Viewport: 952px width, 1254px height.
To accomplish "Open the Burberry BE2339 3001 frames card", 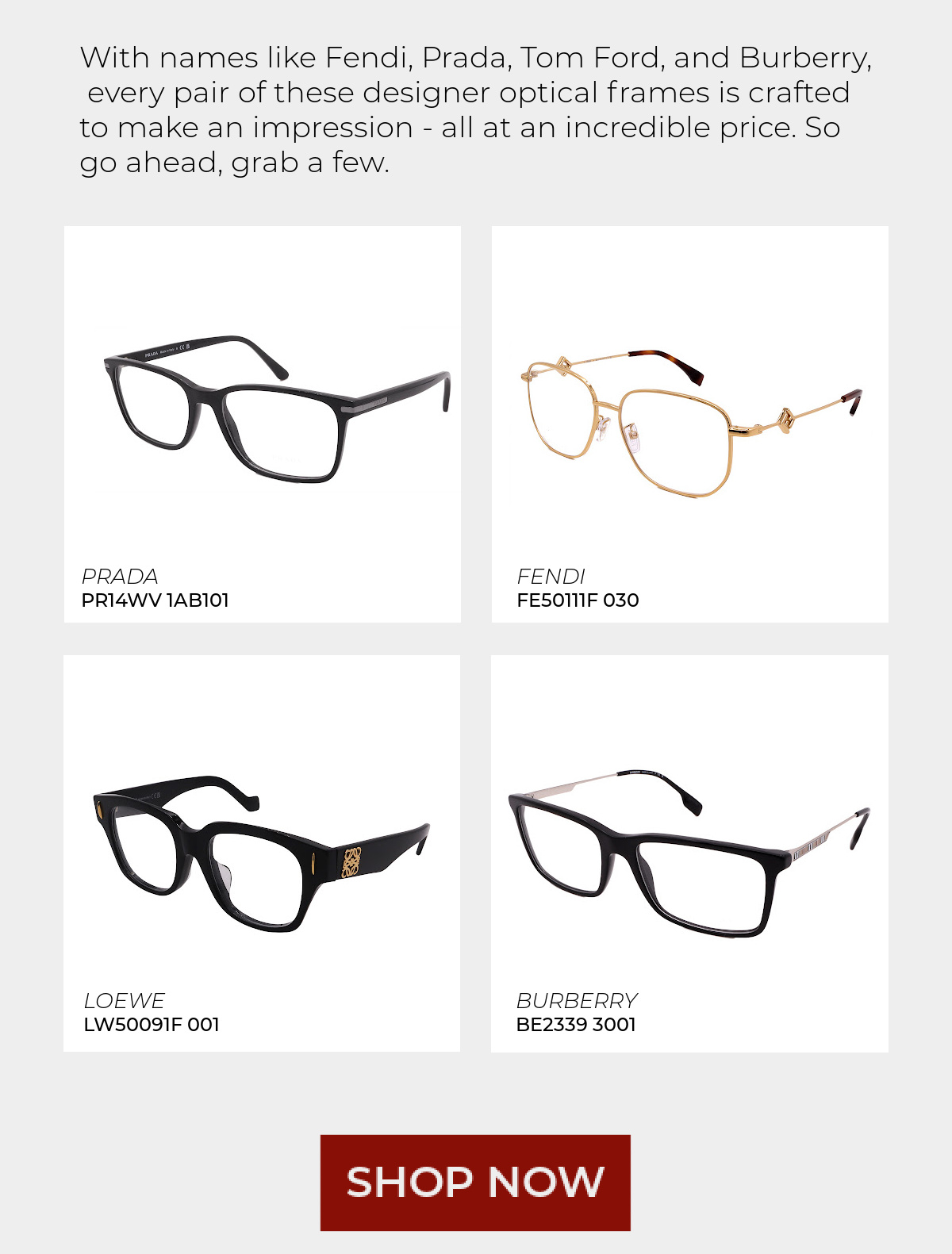I will pyautogui.click(x=689, y=853).
